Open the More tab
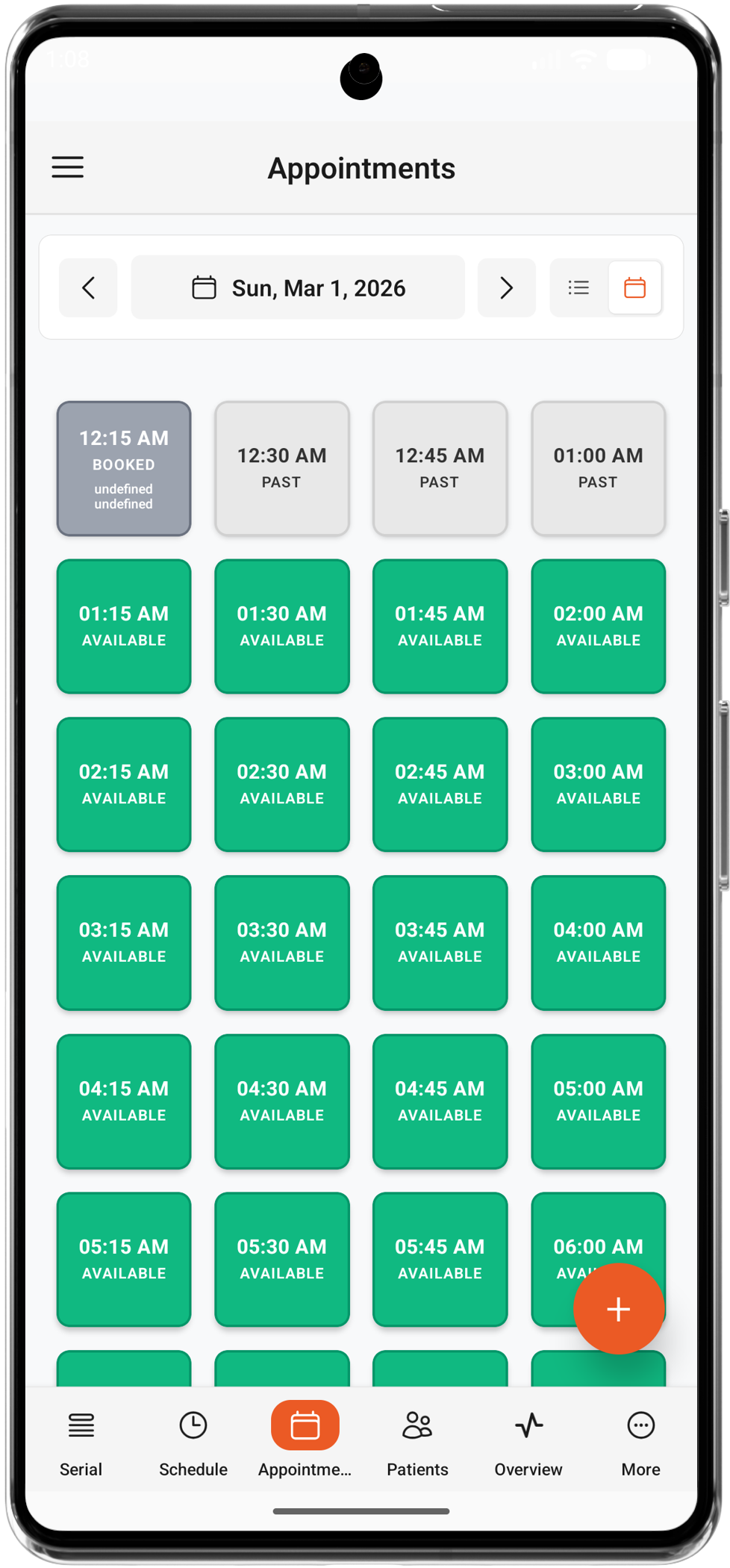 640,1443
